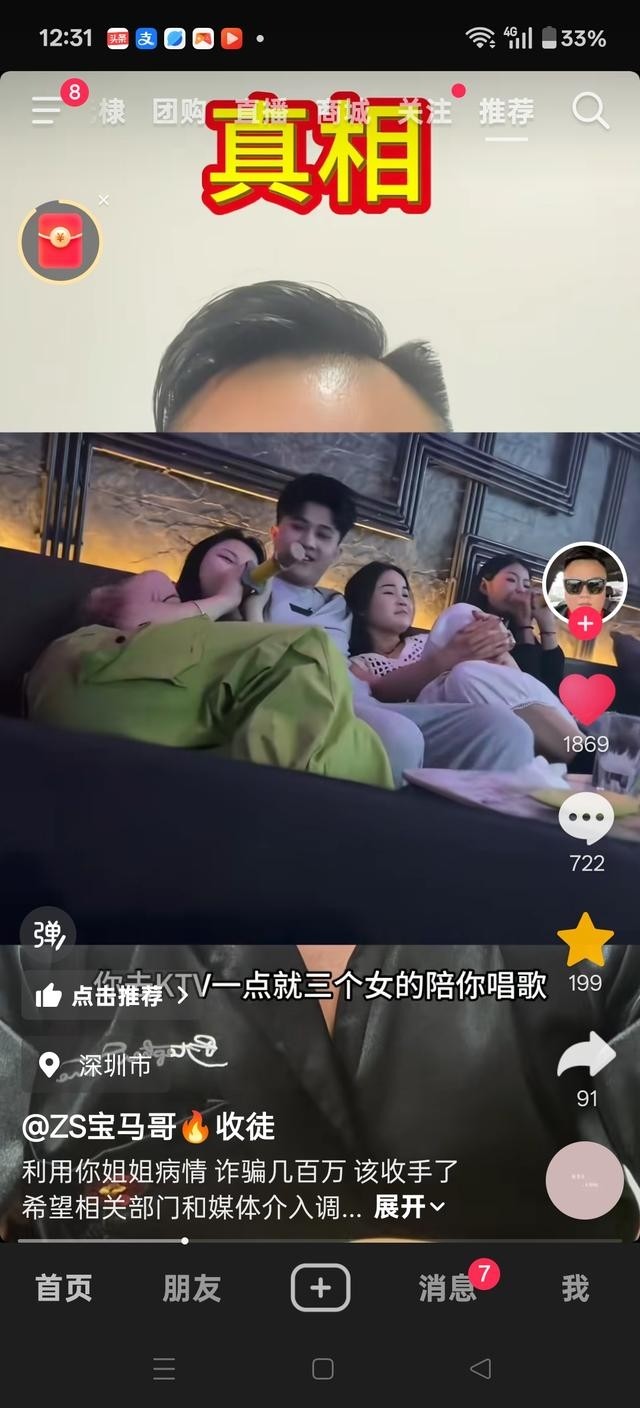Switch to the 关注 tab
This screenshot has height=1408, width=640.
[424, 111]
